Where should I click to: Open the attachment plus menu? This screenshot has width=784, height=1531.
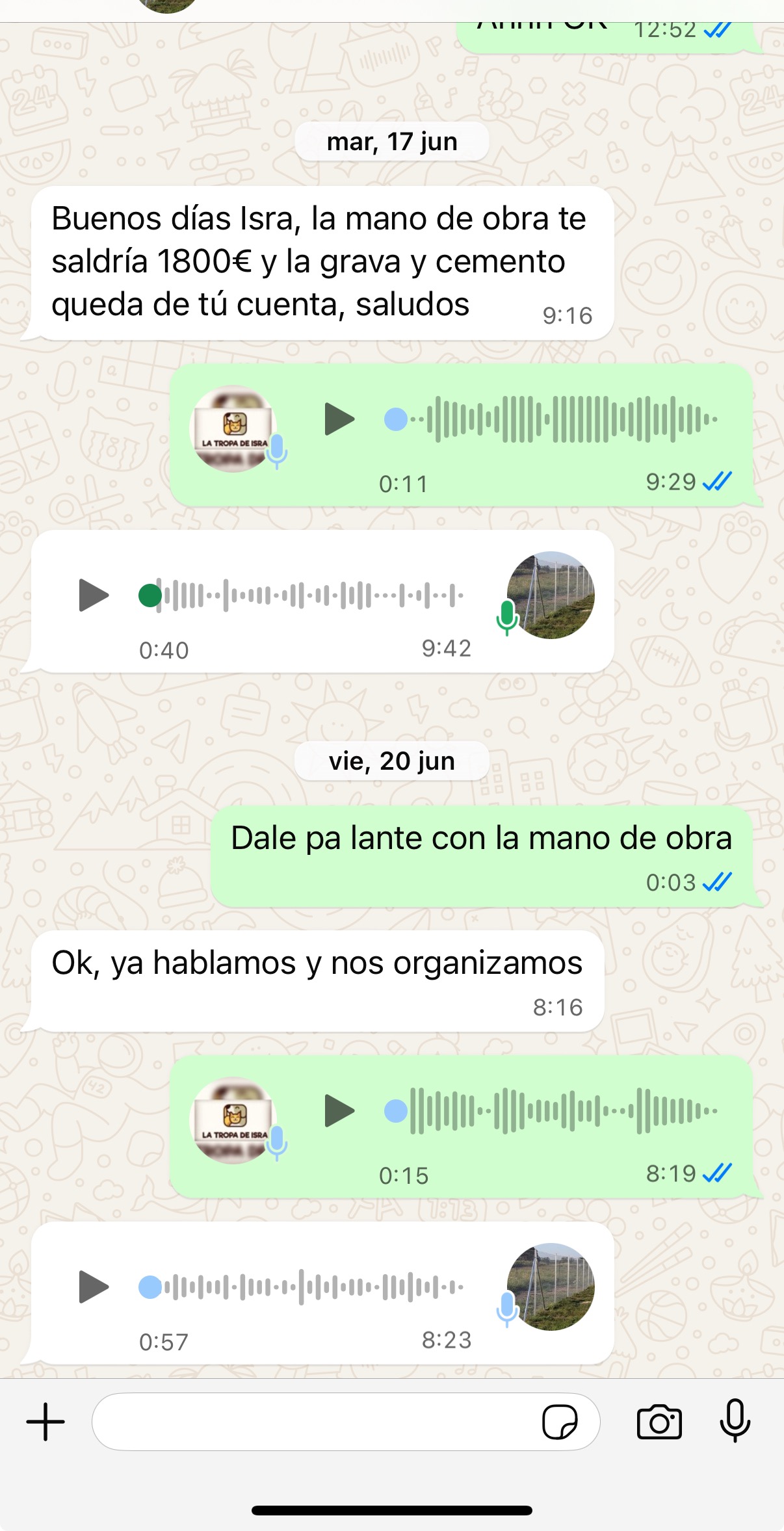(46, 1422)
